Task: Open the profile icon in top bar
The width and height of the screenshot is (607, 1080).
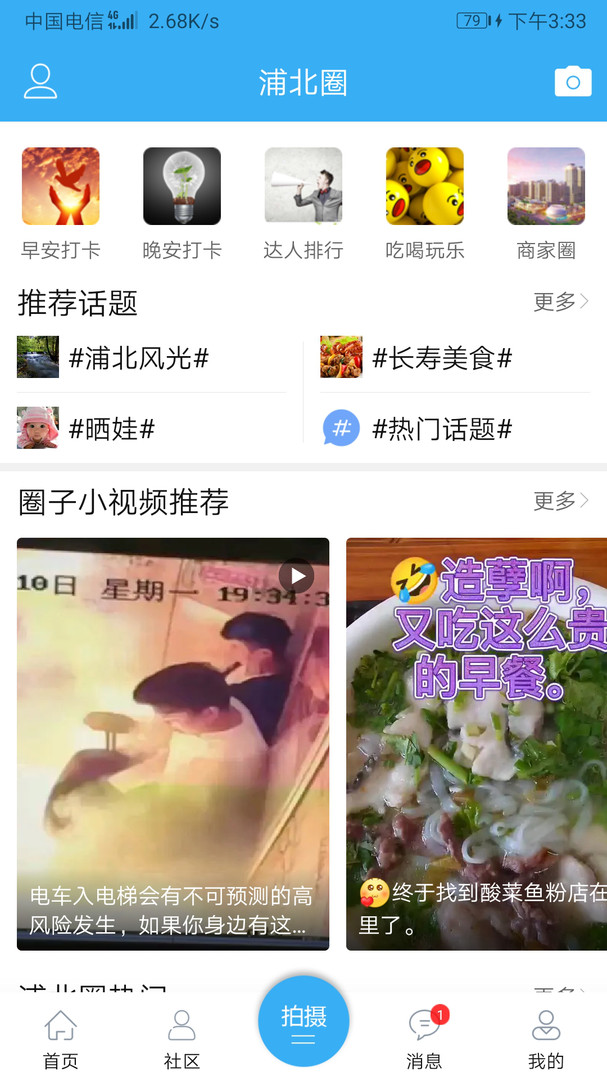Action: (40, 82)
